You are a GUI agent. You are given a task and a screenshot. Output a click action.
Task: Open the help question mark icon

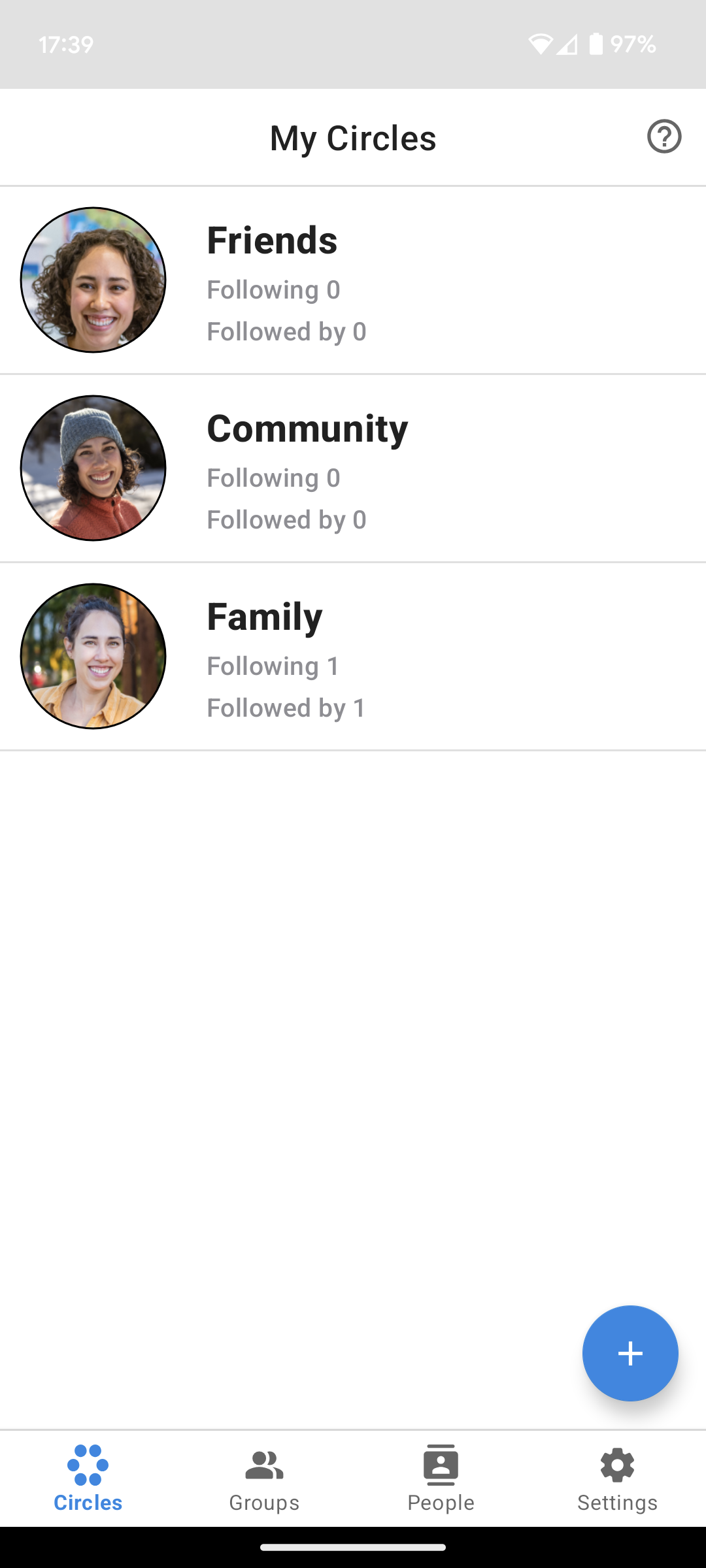(x=664, y=137)
